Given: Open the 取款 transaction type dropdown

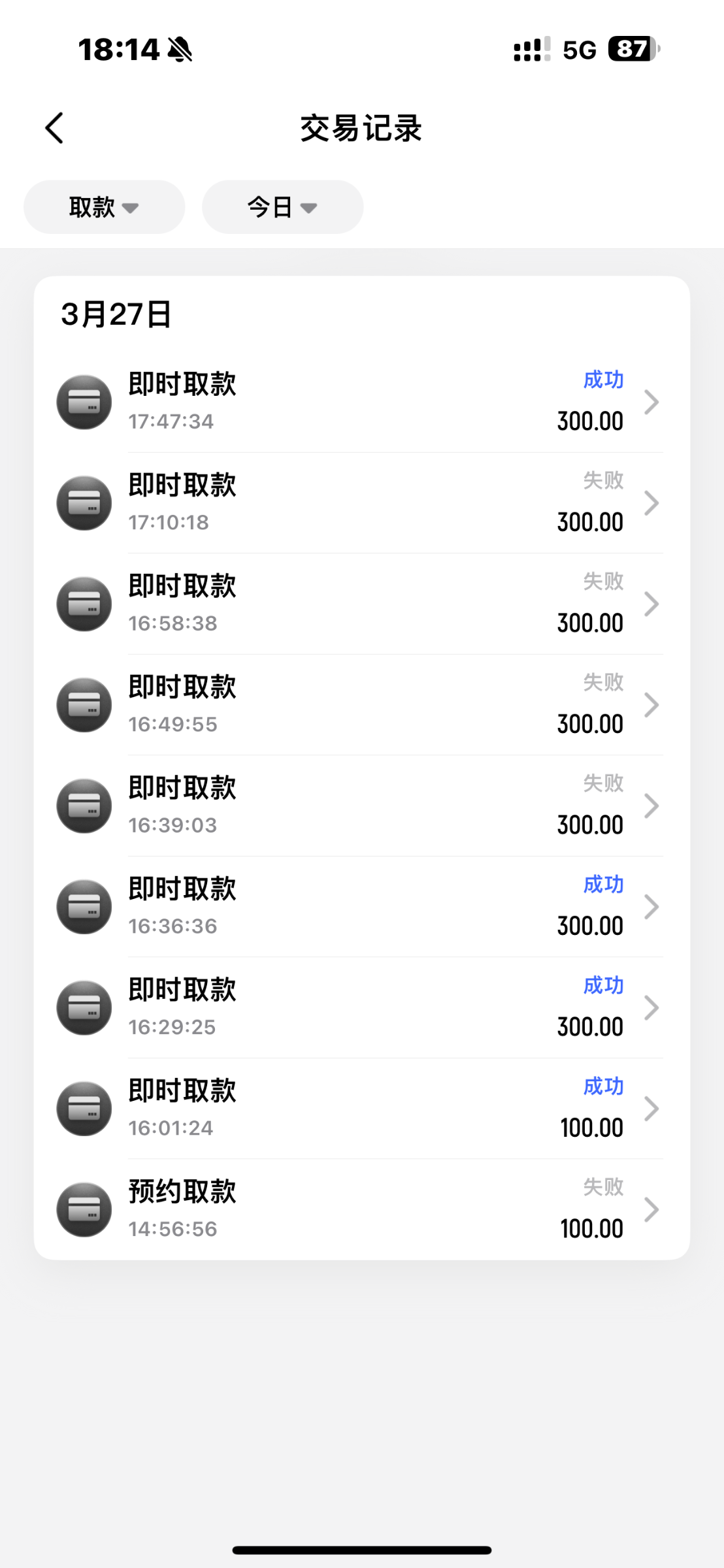Looking at the screenshot, I should pyautogui.click(x=104, y=208).
